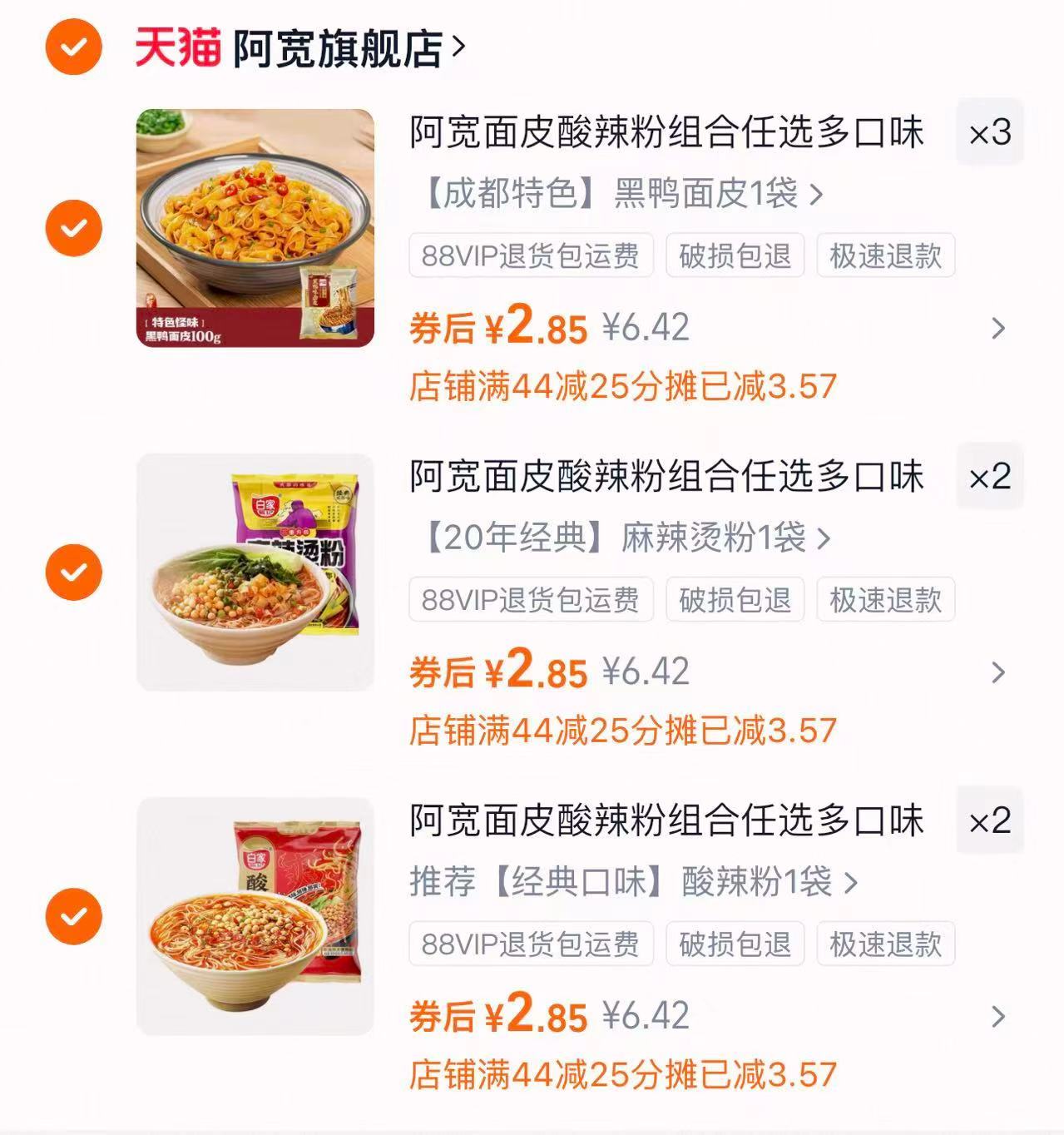Uncheck the 酸辣粉 item selection circle
The image size is (1064, 1135).
pos(75,914)
